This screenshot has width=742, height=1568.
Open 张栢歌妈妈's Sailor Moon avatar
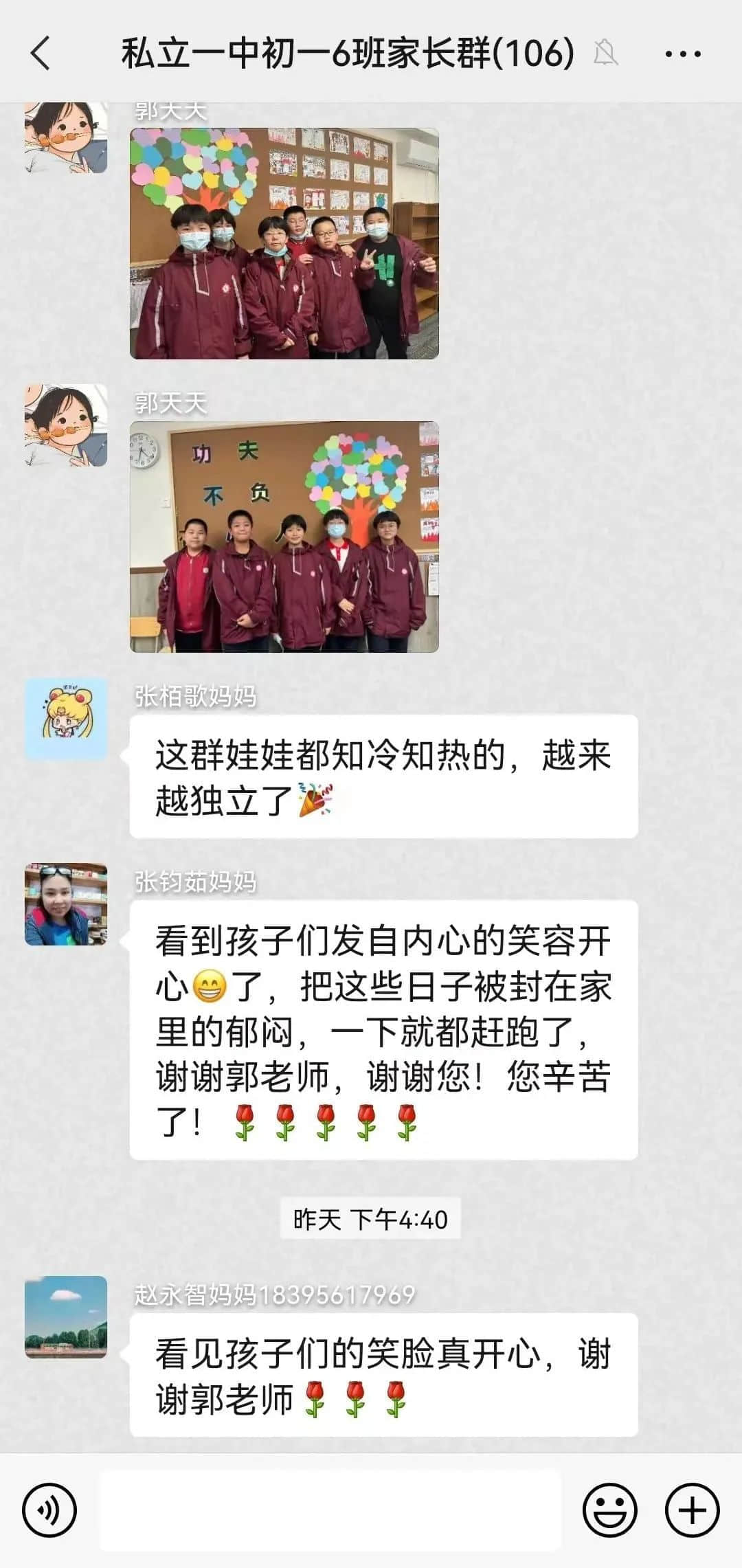[66, 718]
